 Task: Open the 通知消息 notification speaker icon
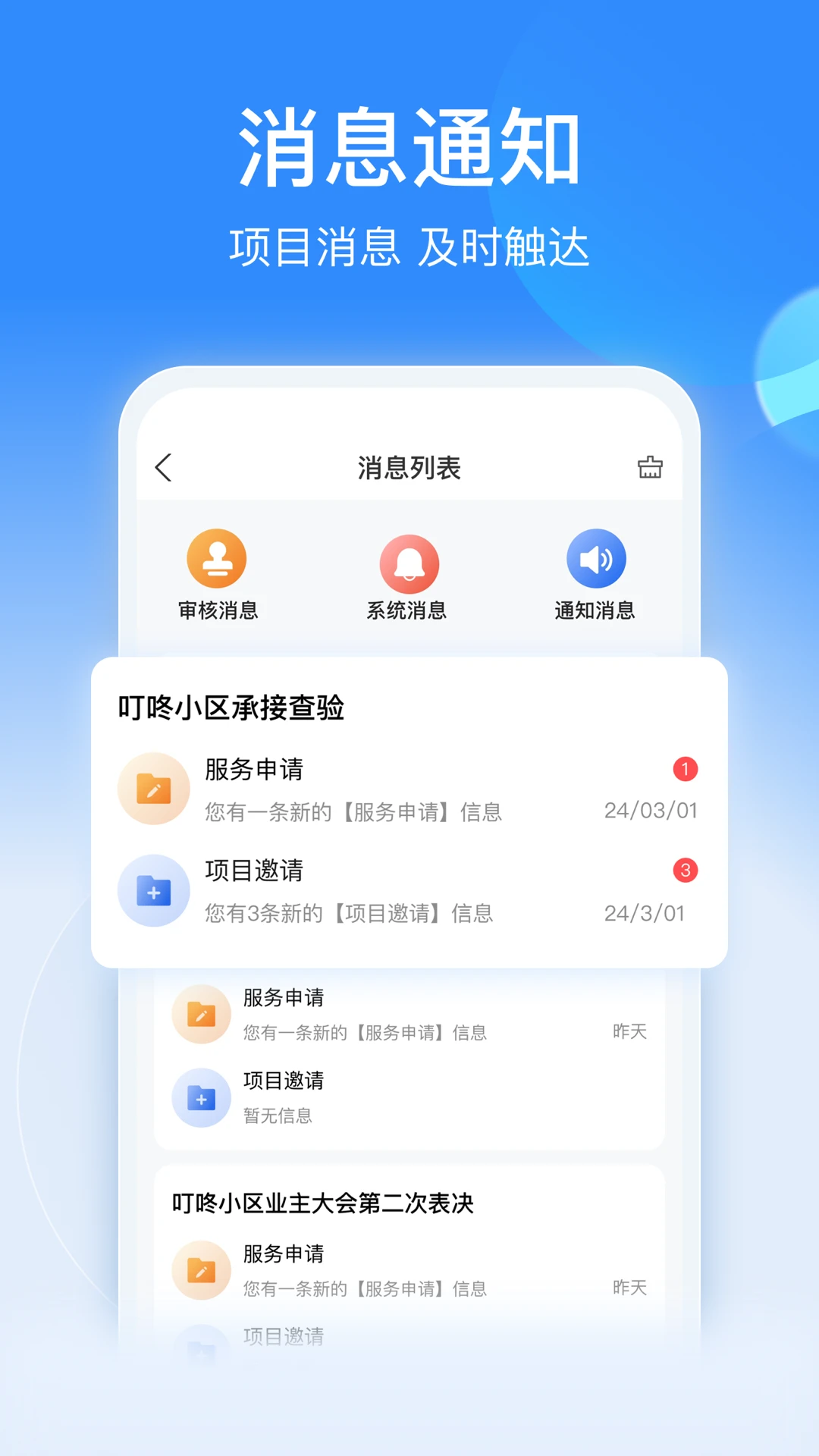pyautogui.click(x=598, y=559)
